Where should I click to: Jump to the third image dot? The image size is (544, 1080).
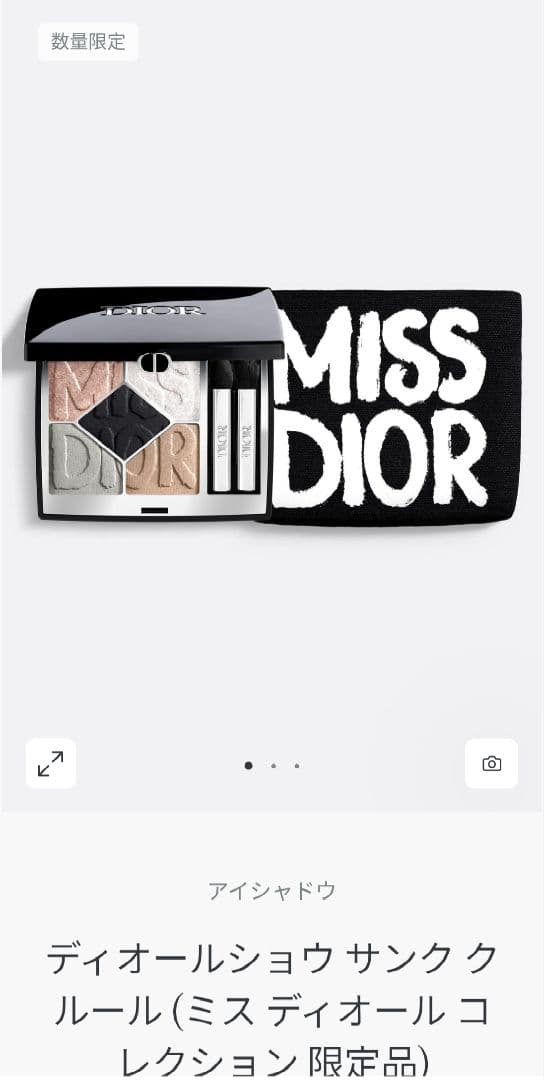pos(297,765)
